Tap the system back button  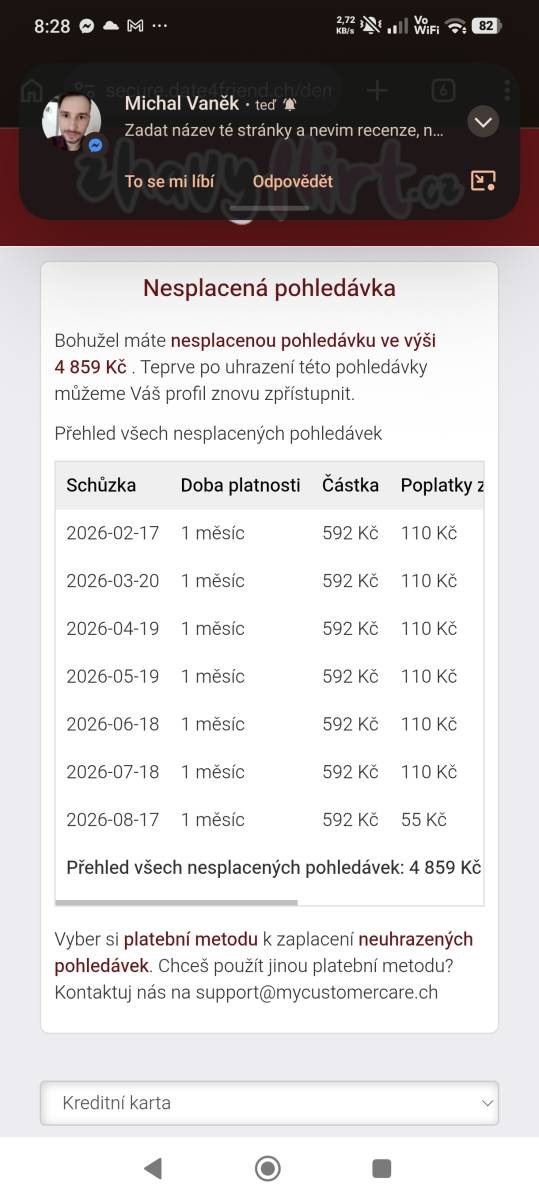pyautogui.click(x=152, y=1168)
